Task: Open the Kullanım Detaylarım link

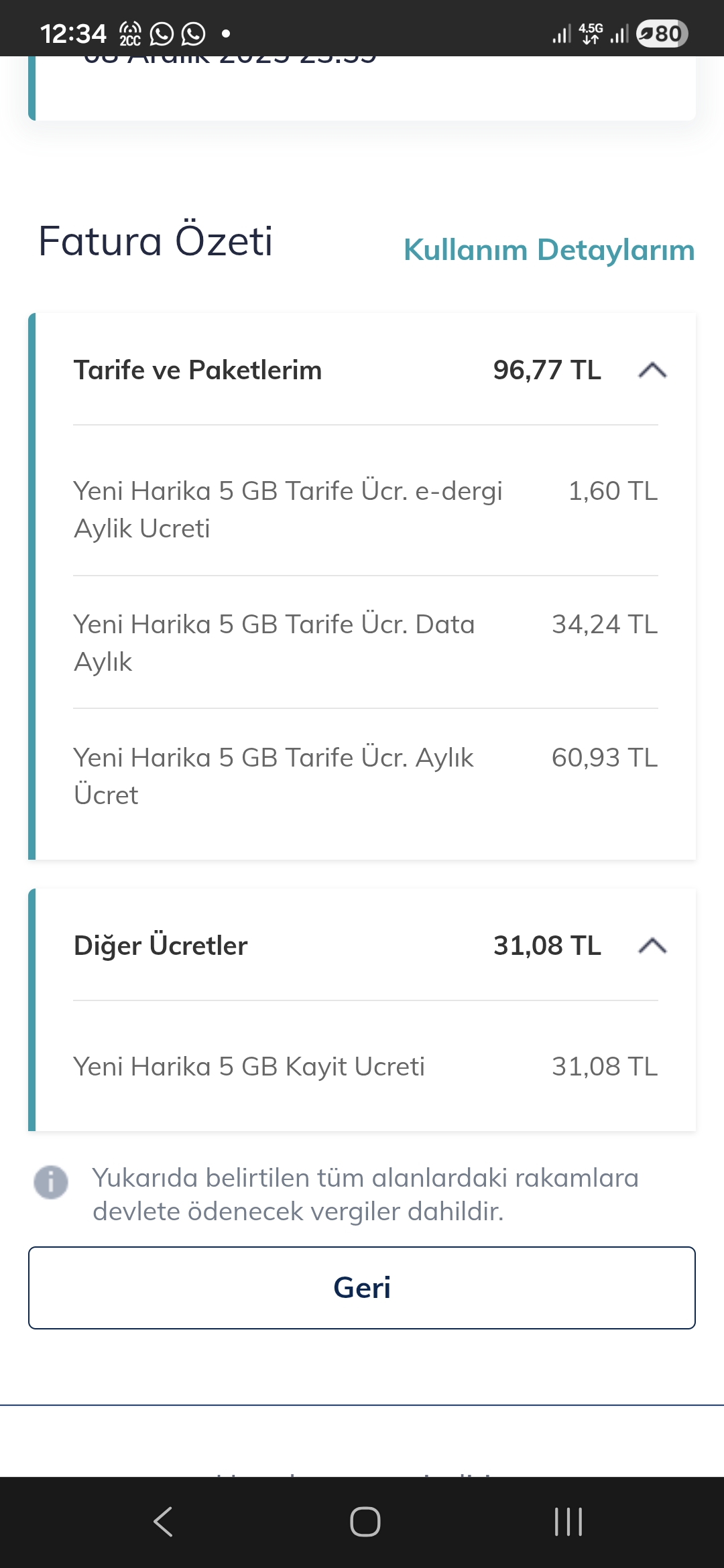Action: (x=548, y=251)
